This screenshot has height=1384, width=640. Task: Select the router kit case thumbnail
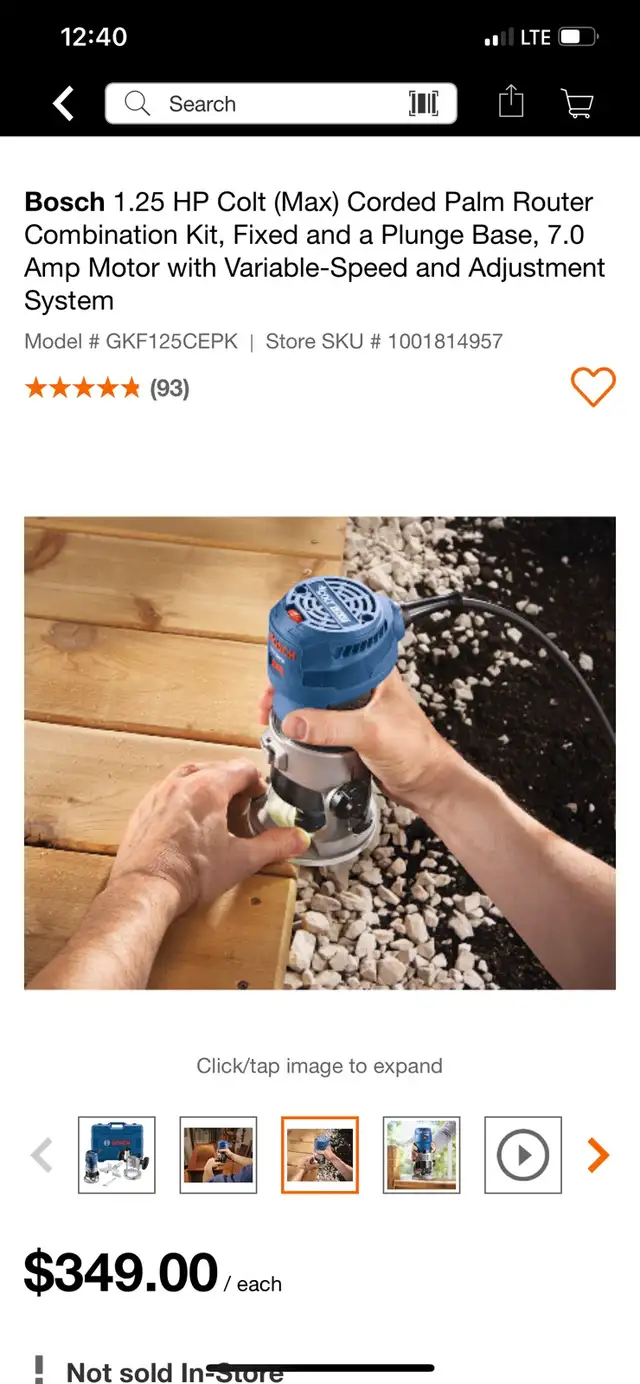(117, 1155)
